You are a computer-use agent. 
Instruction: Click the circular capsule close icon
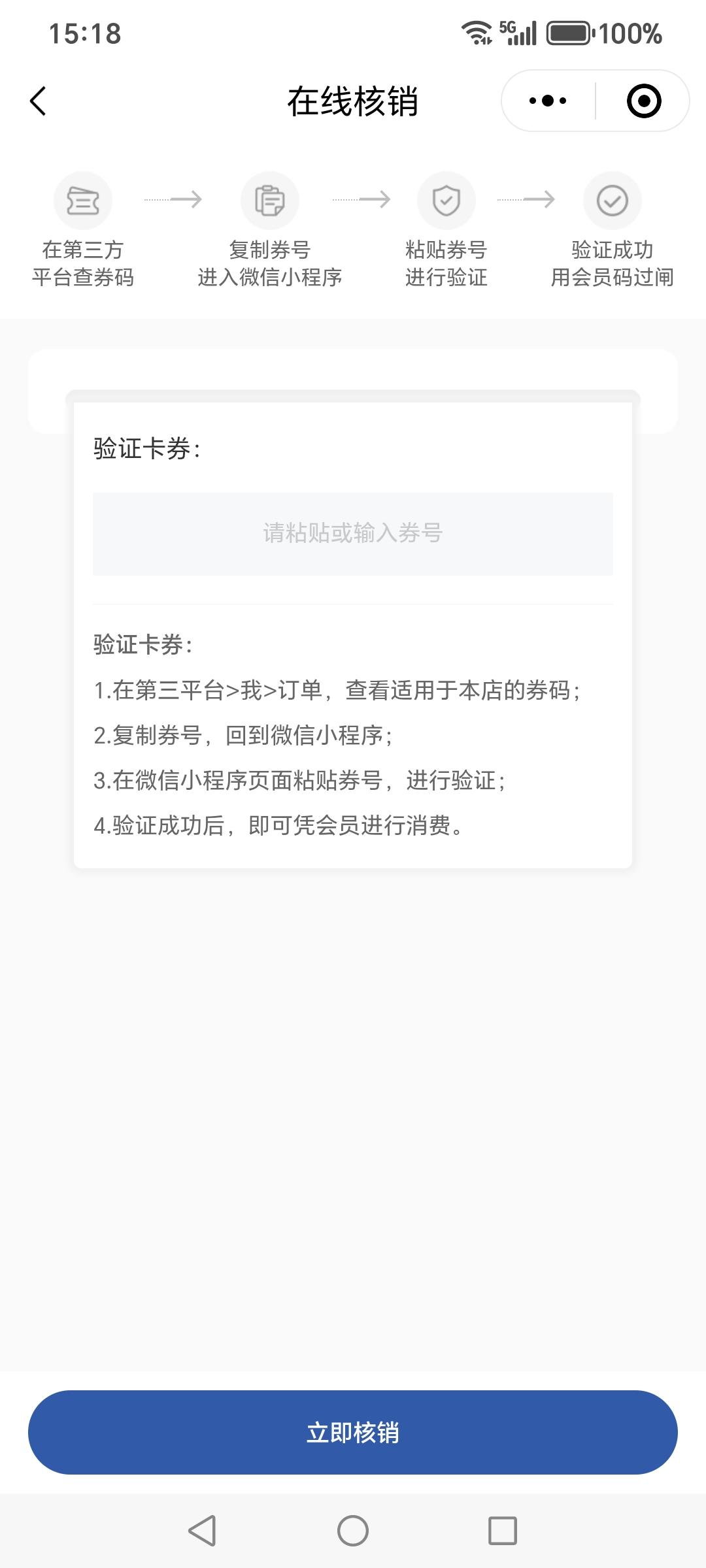click(x=643, y=101)
